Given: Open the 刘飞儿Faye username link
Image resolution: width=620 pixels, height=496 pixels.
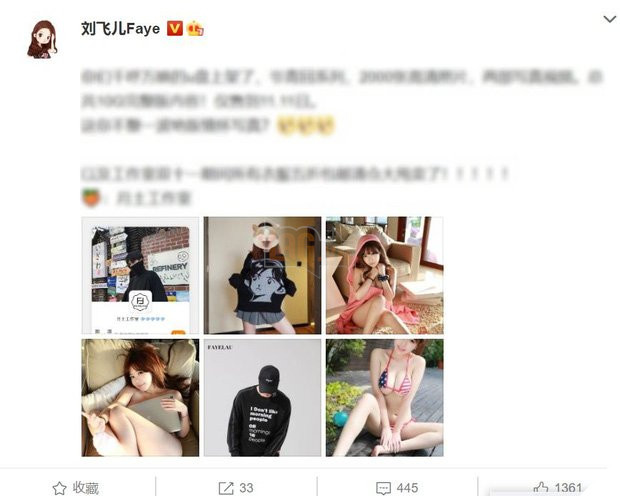Looking at the screenshot, I should (119, 28).
